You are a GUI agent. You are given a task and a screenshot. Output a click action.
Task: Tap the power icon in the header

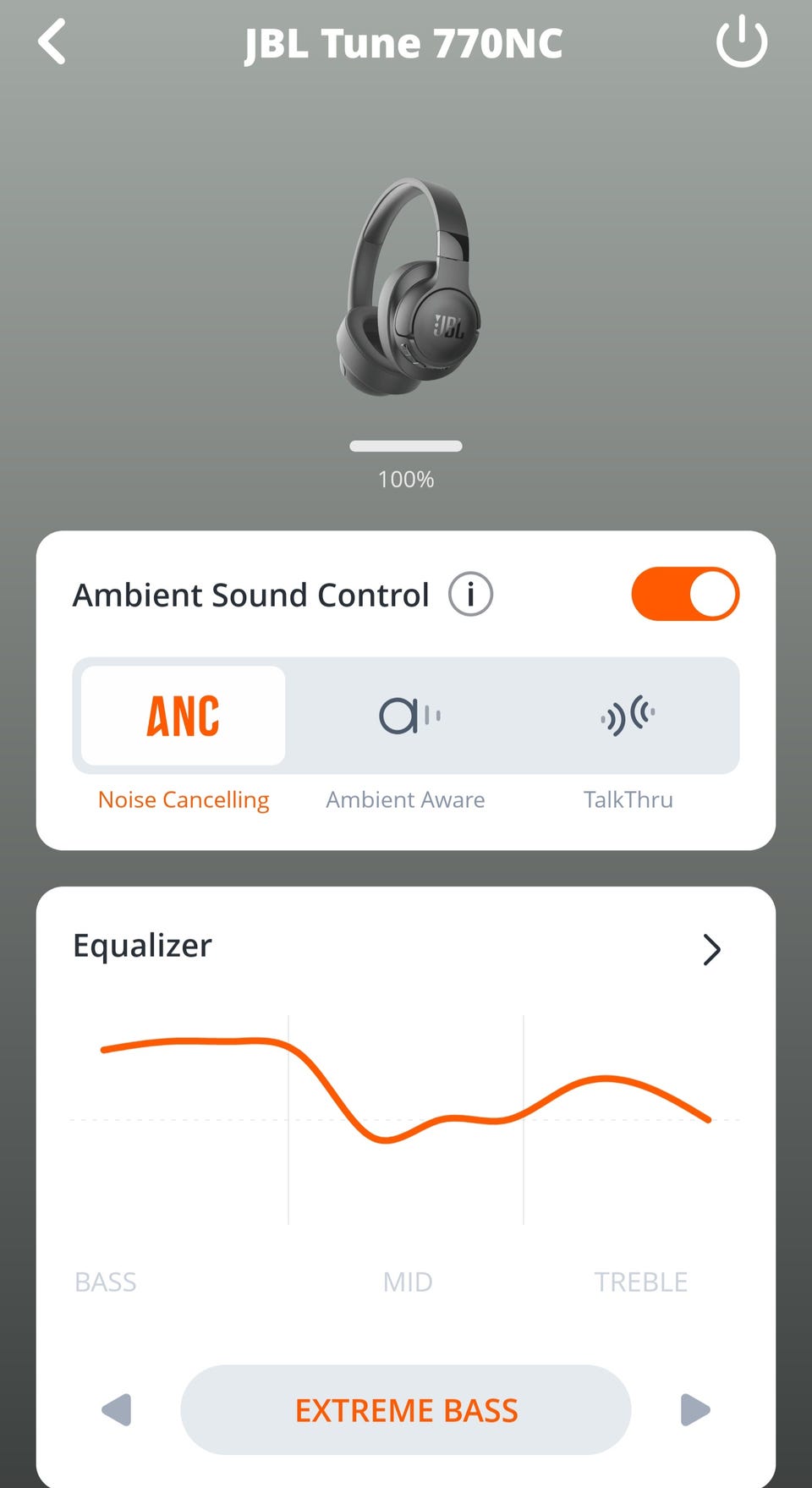tap(742, 41)
